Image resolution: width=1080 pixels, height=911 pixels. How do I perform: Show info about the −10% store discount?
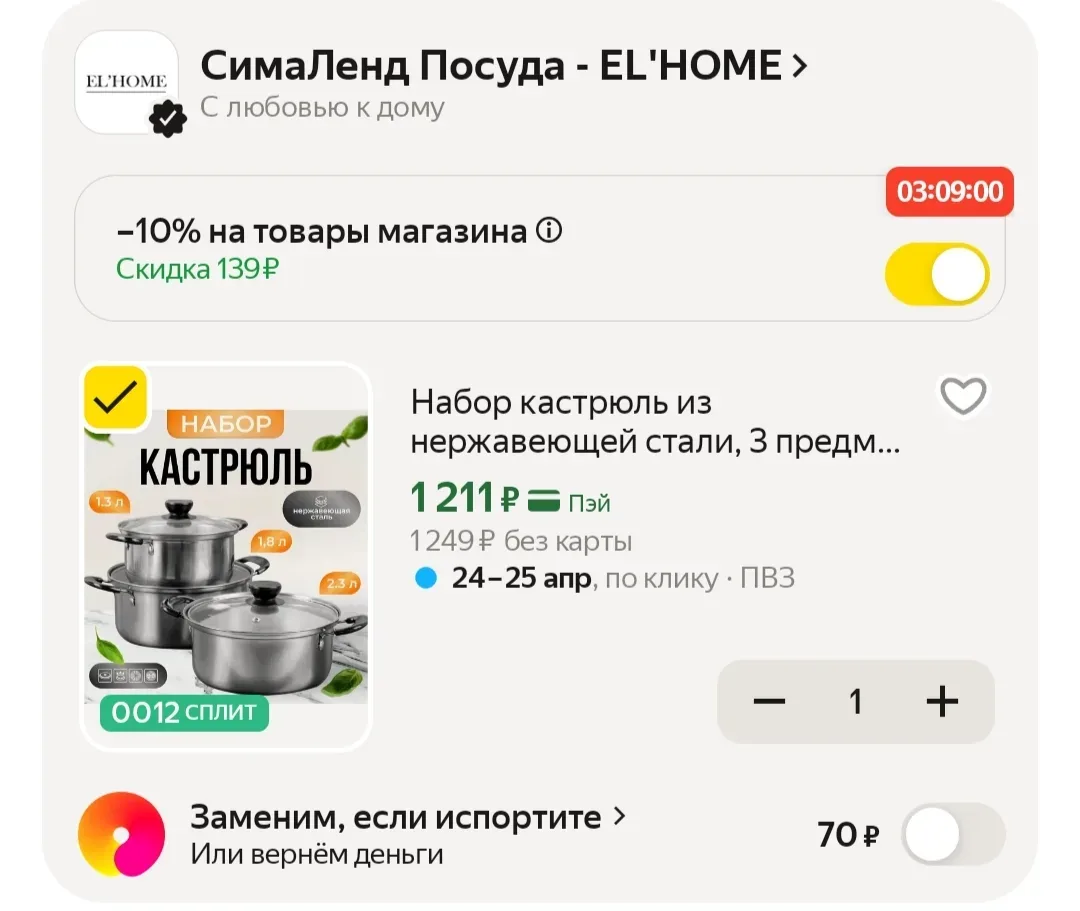[549, 231]
